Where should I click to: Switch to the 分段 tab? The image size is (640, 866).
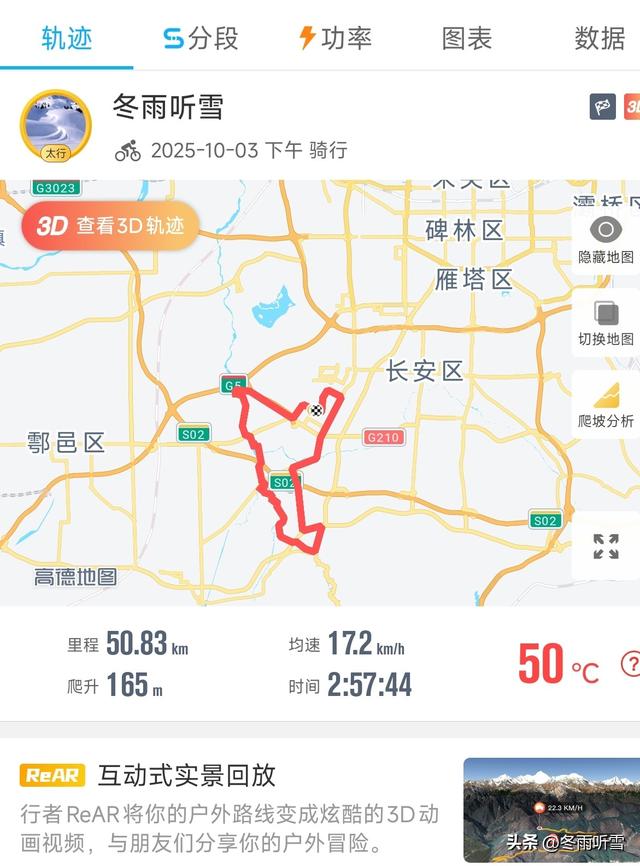pyautogui.click(x=201, y=38)
